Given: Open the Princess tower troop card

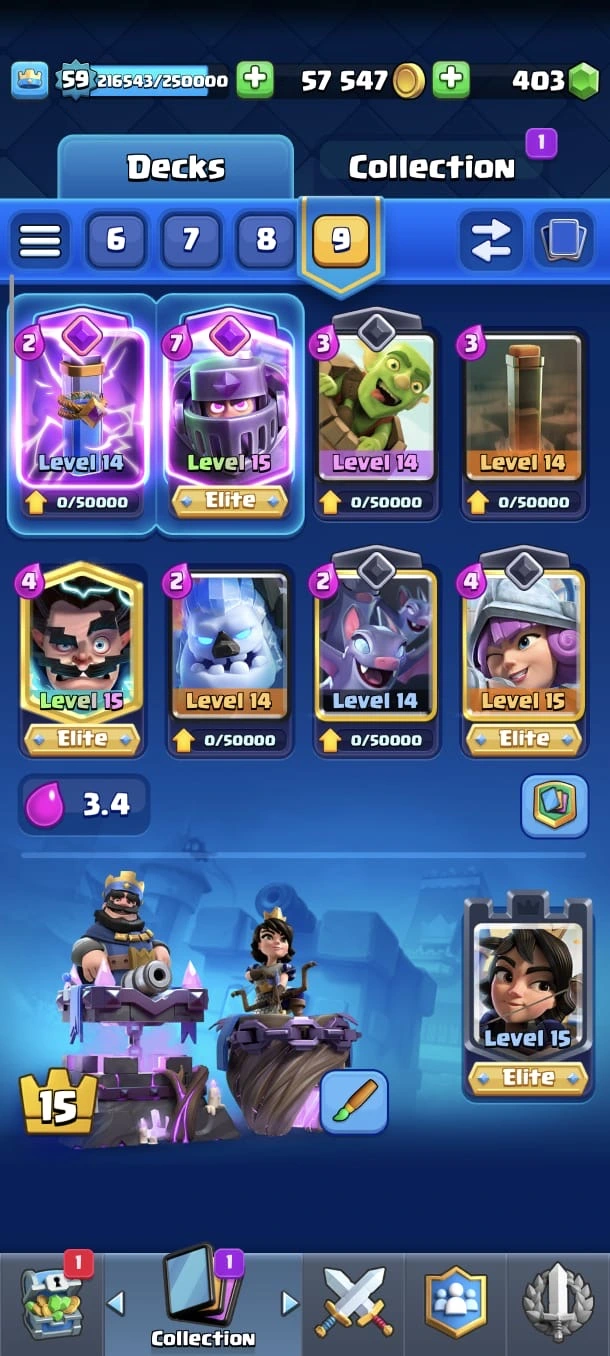Looking at the screenshot, I should [527, 990].
